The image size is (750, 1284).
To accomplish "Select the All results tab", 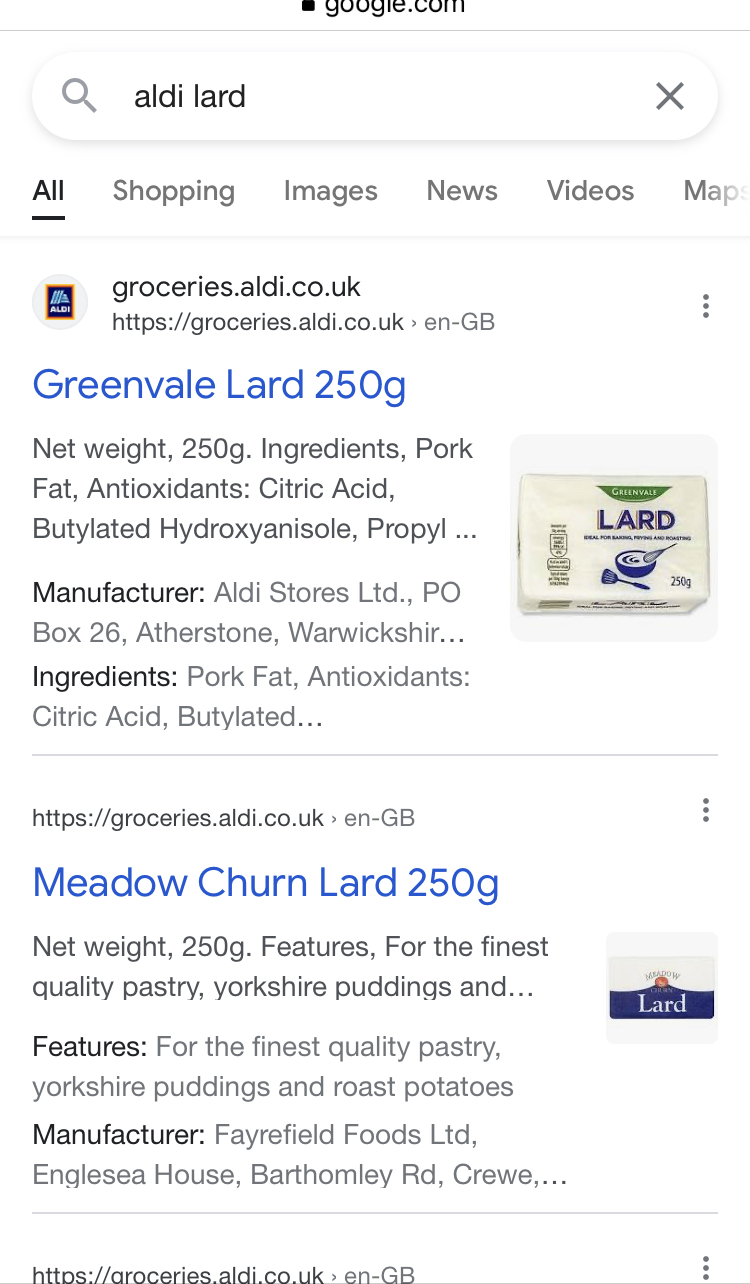I will pos(47,191).
